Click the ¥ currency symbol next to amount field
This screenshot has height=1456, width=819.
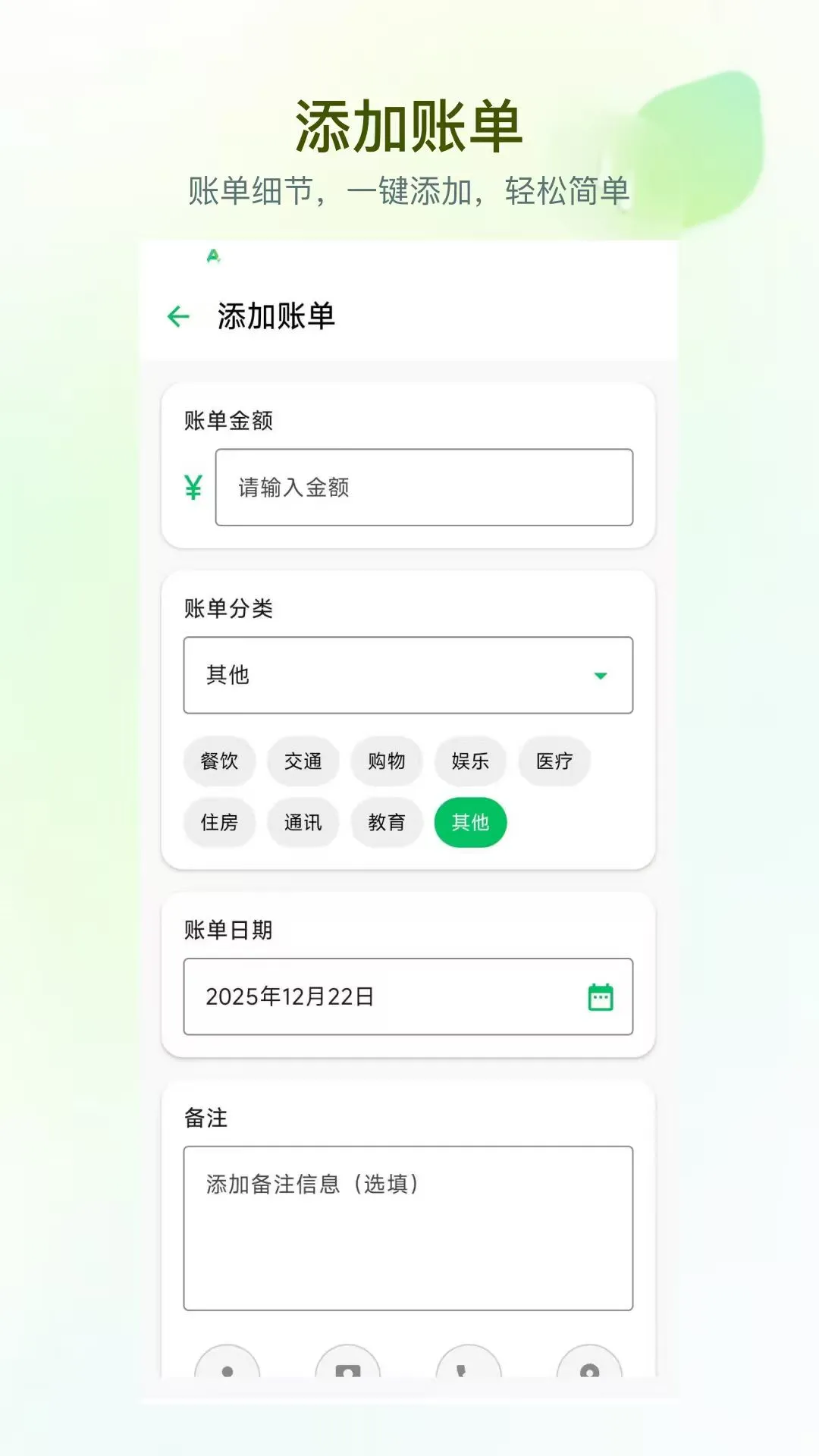pos(193,486)
